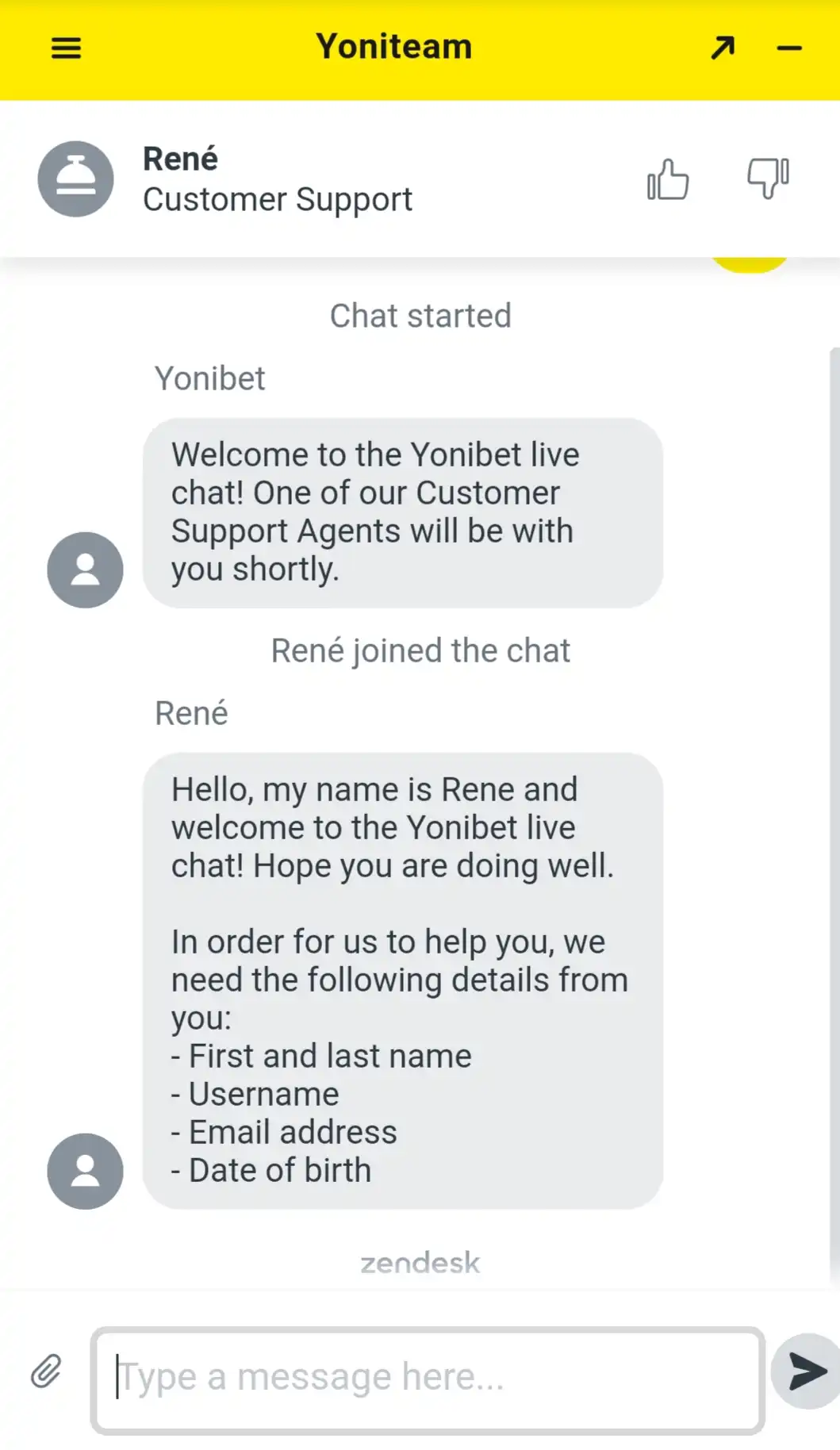This screenshot has height=1450, width=840.
Task: Focus the message input field
Action: [x=428, y=1379]
